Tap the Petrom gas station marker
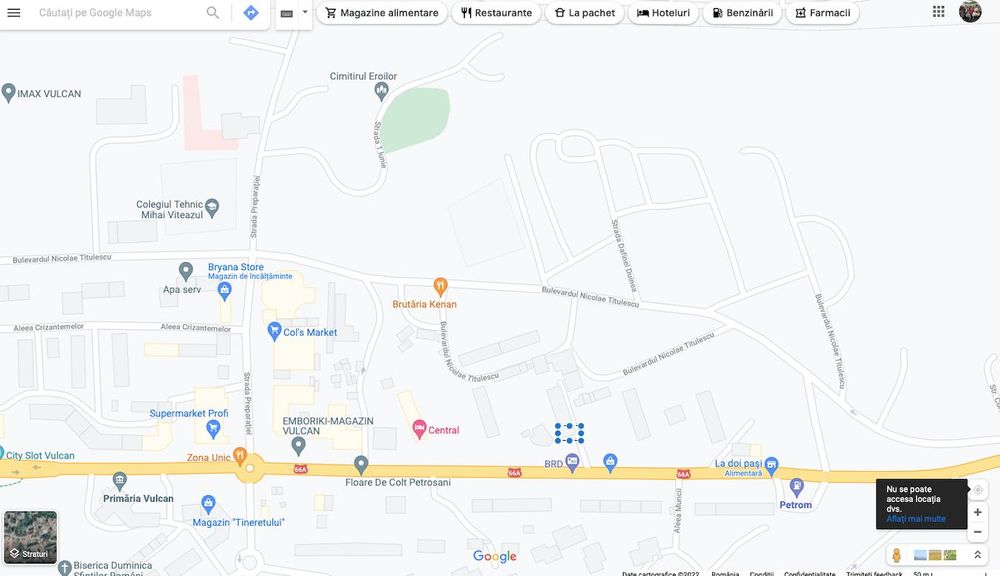1000x576 pixels. (x=797, y=487)
